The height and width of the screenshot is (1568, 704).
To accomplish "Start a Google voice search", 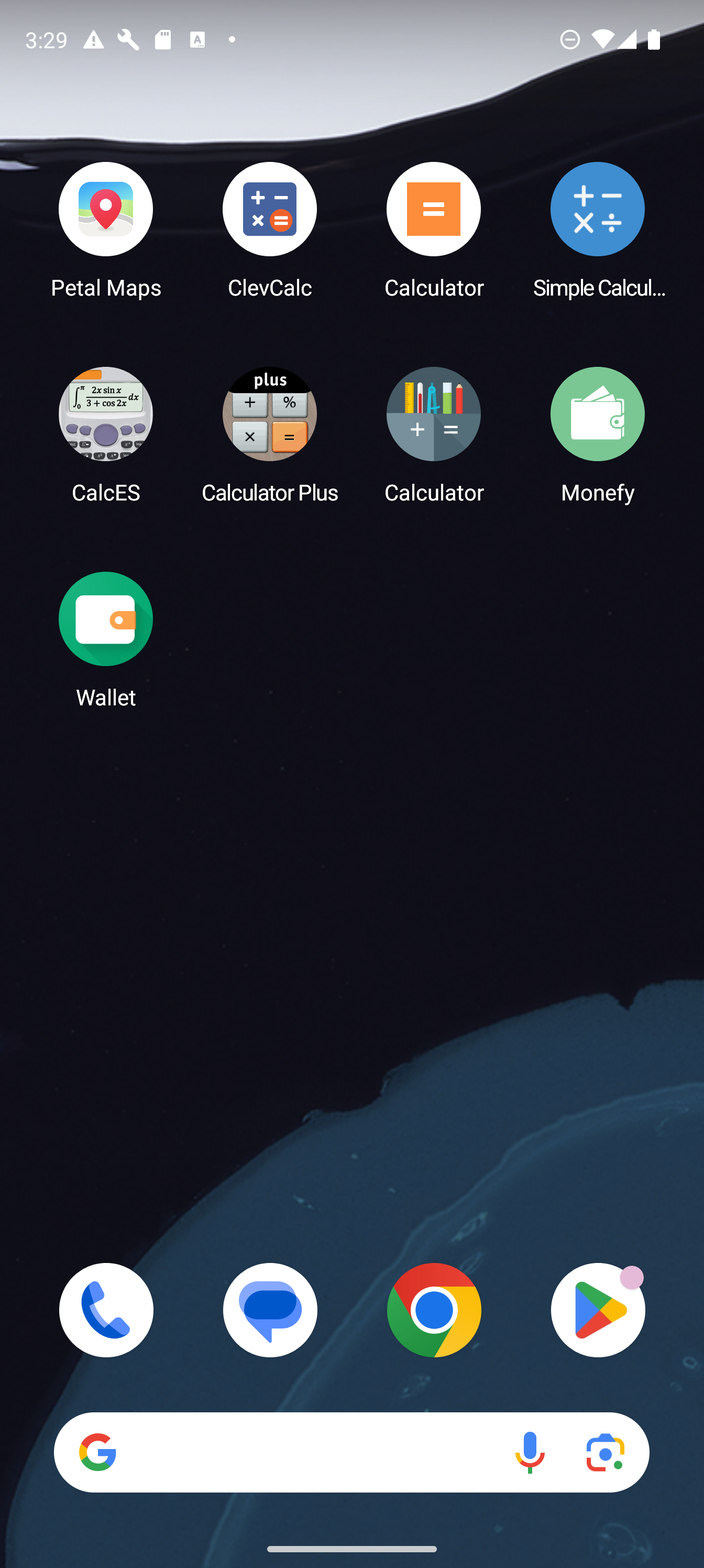I will (530, 1452).
